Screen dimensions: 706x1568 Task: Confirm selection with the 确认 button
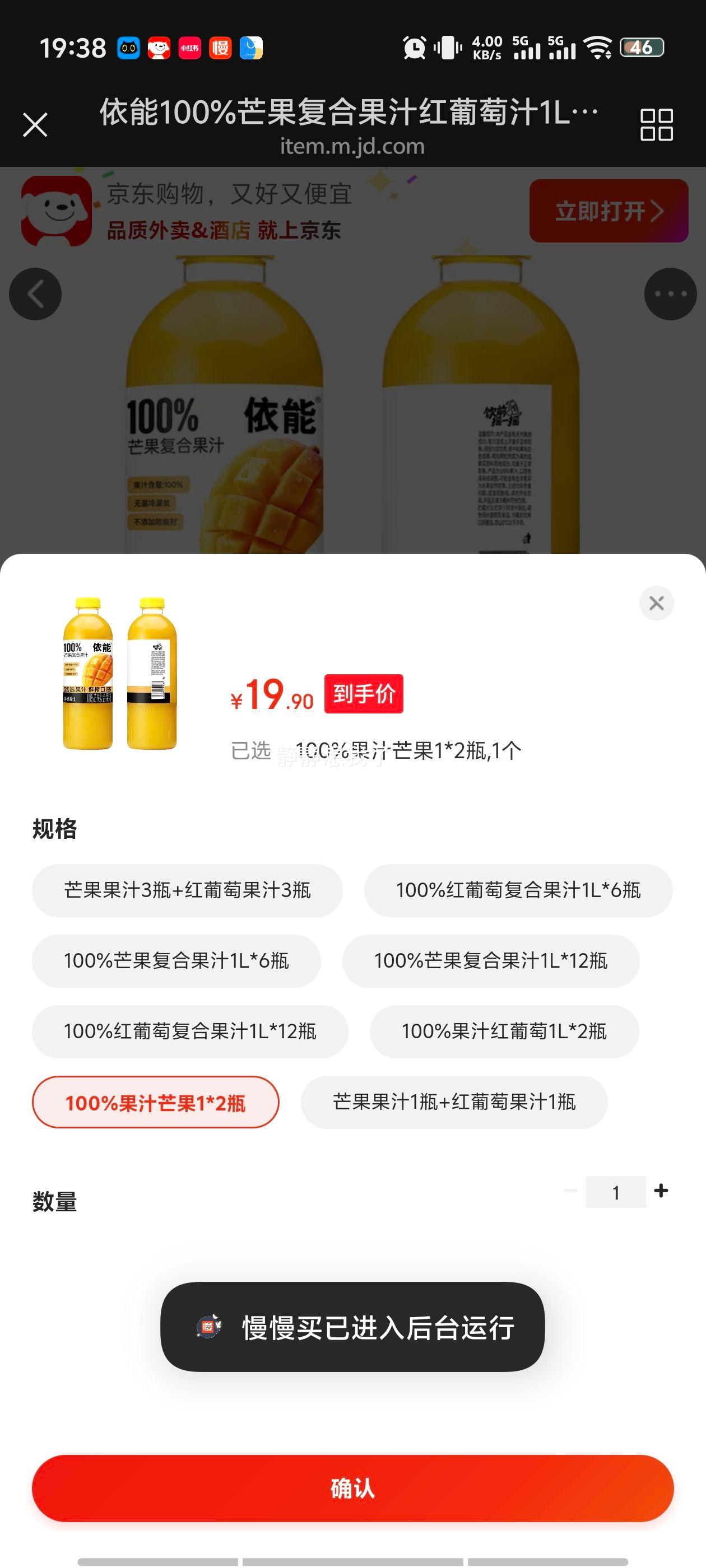coord(352,1489)
